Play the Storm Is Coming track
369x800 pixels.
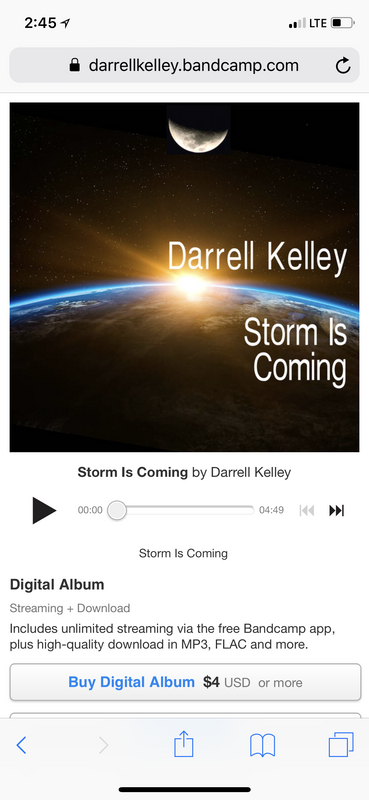[x=44, y=510]
